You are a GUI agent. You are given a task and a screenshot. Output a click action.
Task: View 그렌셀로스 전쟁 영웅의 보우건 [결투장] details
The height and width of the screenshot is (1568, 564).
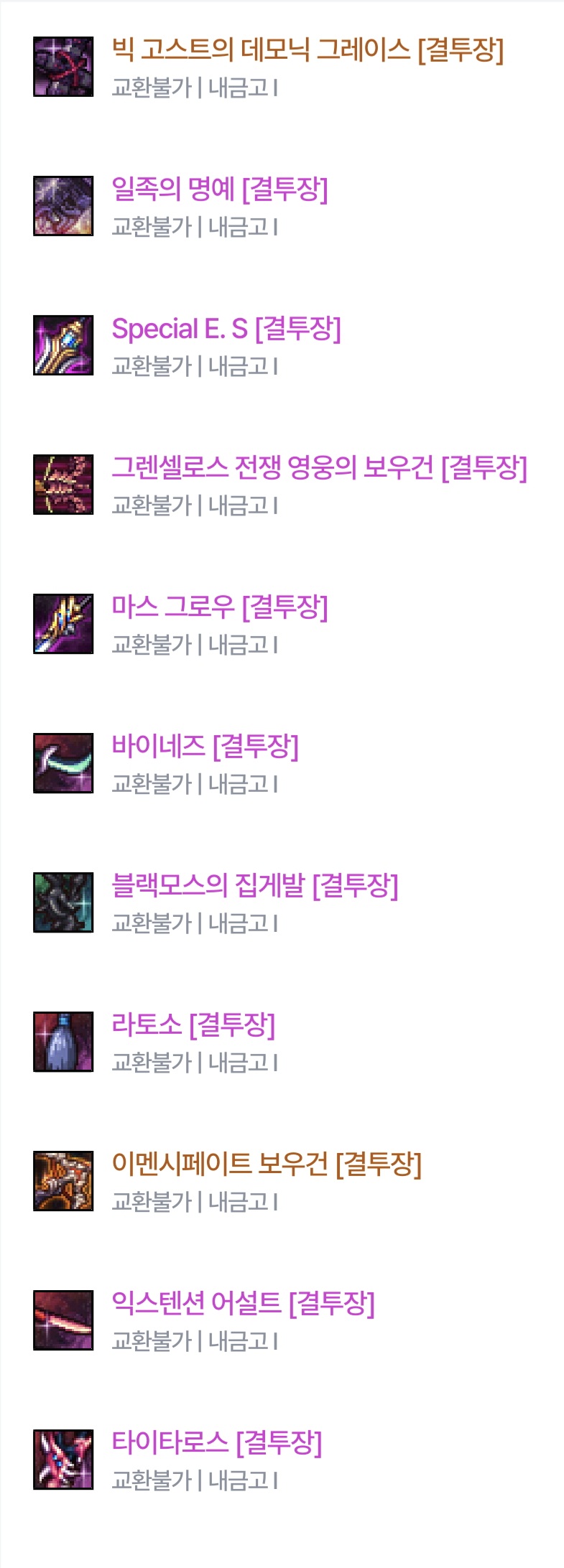click(x=319, y=468)
